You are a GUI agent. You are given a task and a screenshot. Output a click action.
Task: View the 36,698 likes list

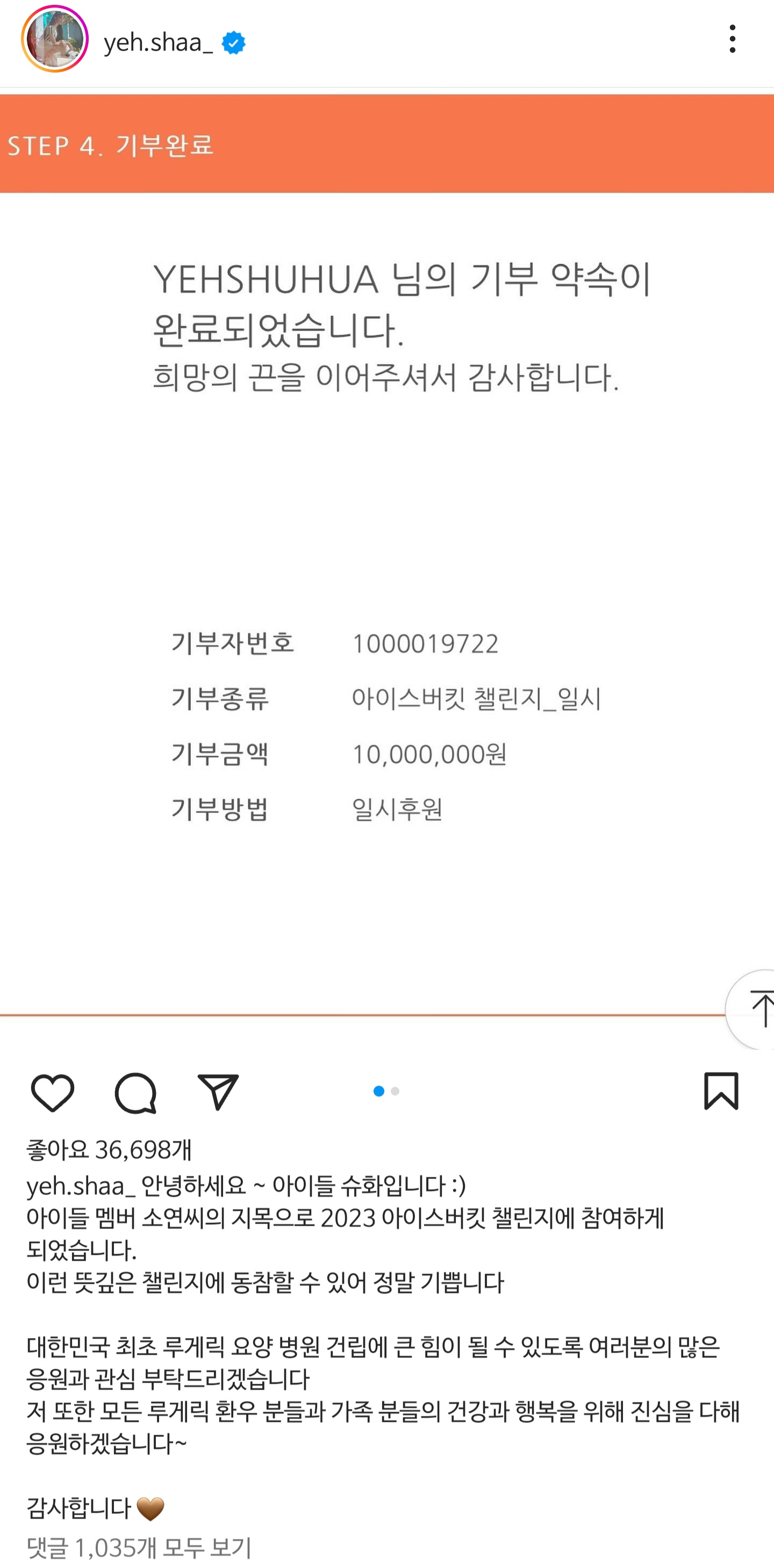(x=110, y=1151)
